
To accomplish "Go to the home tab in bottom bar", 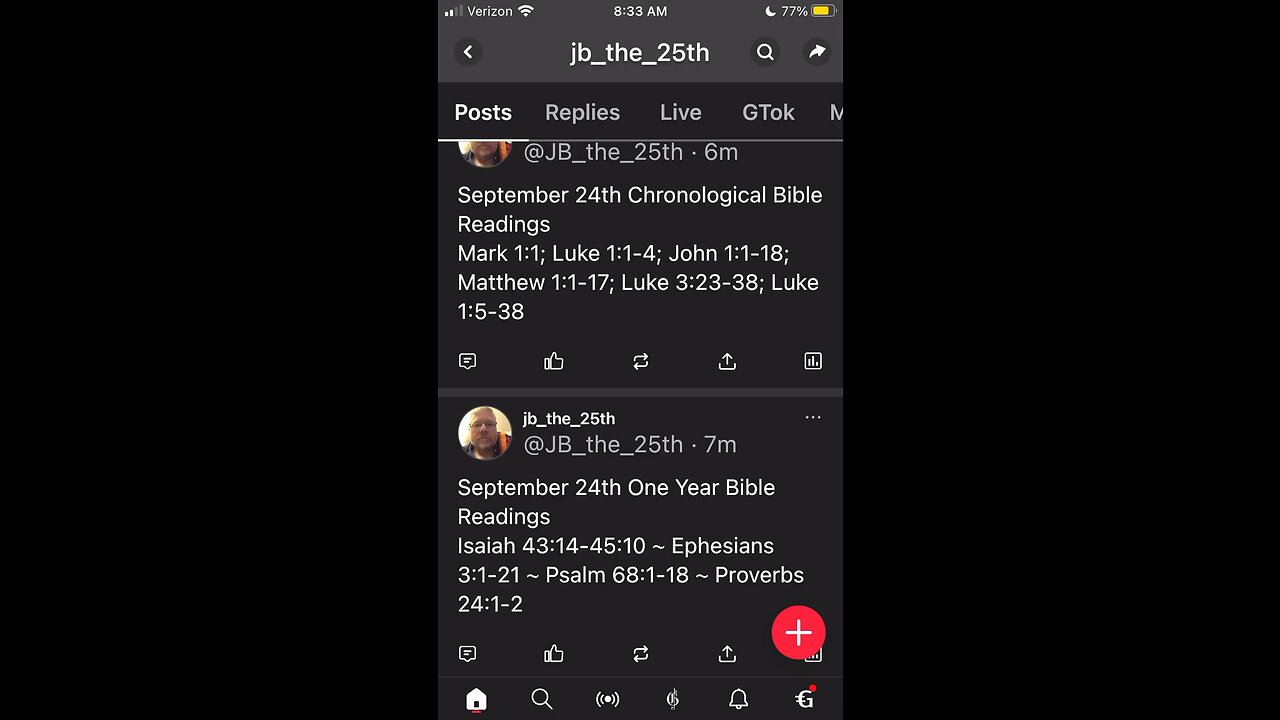I will [476, 699].
